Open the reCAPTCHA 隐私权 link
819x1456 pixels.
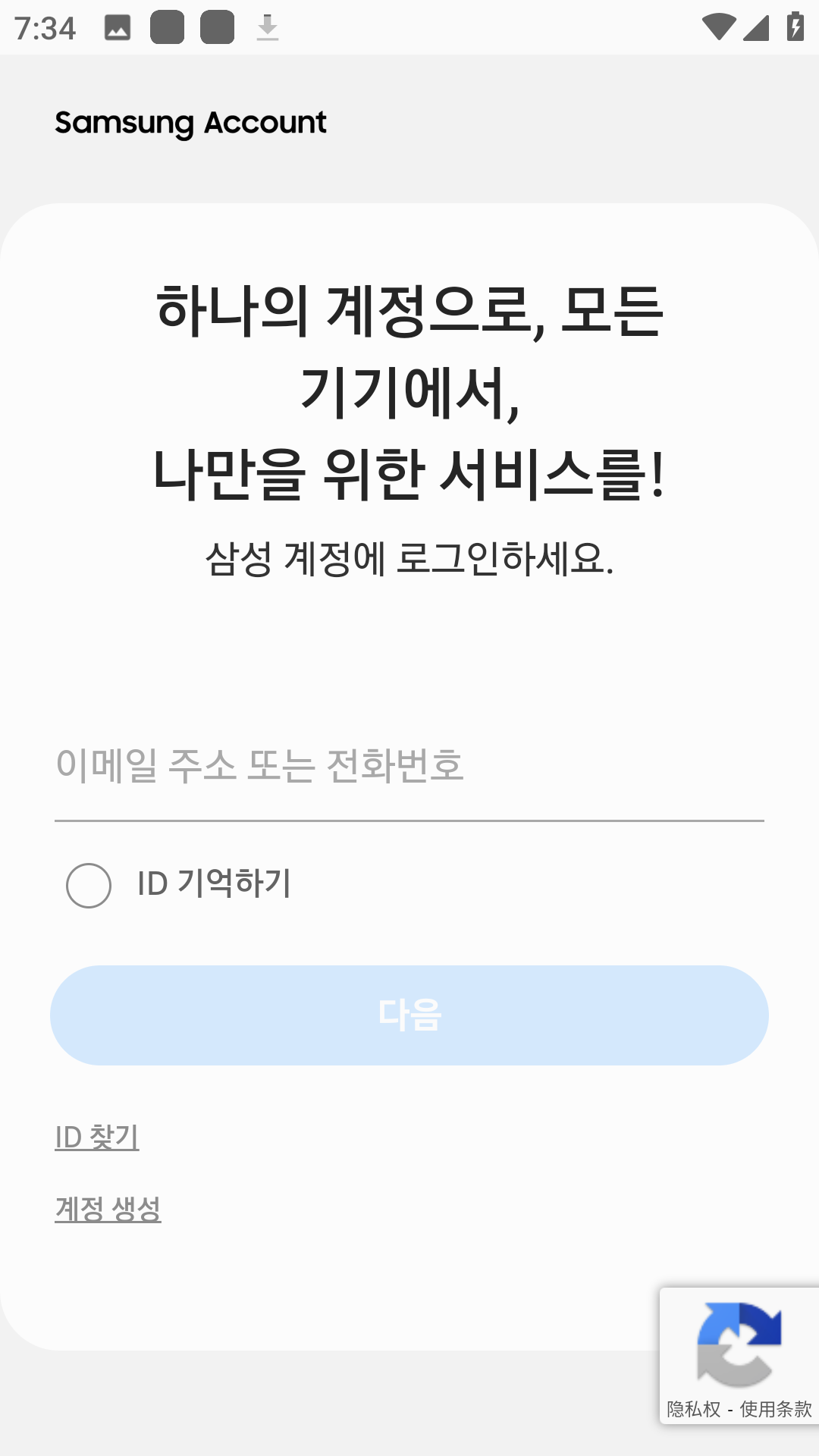coord(693,1409)
